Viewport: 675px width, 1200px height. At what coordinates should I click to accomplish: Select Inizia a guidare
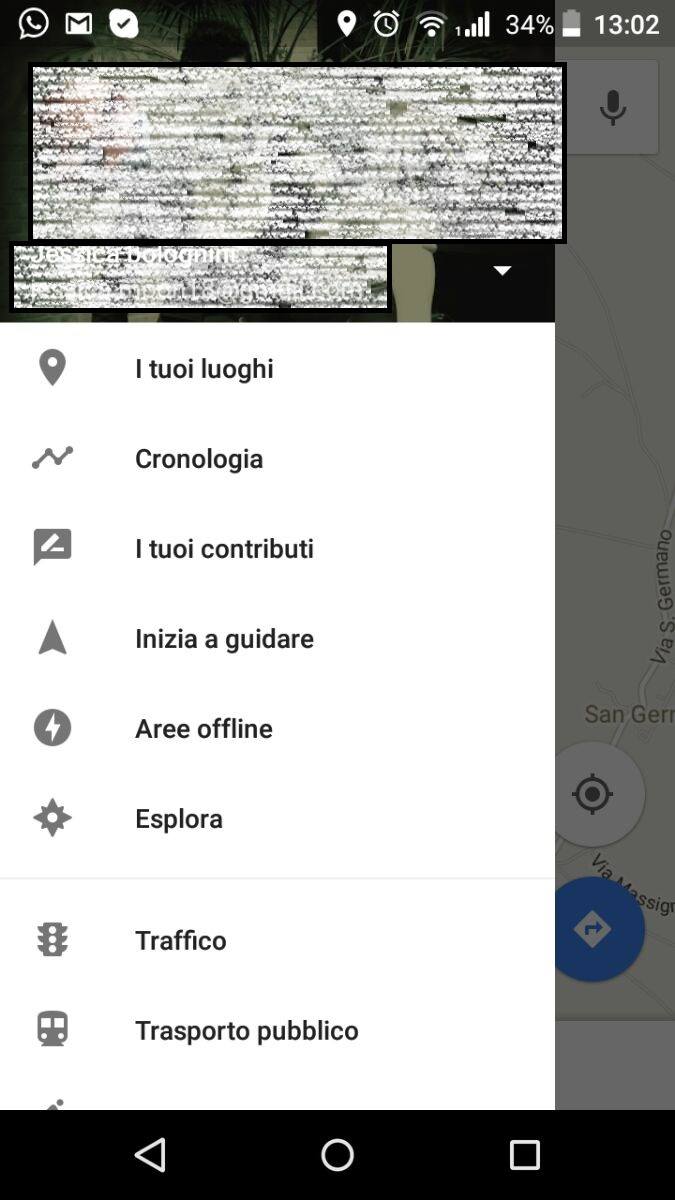point(224,639)
